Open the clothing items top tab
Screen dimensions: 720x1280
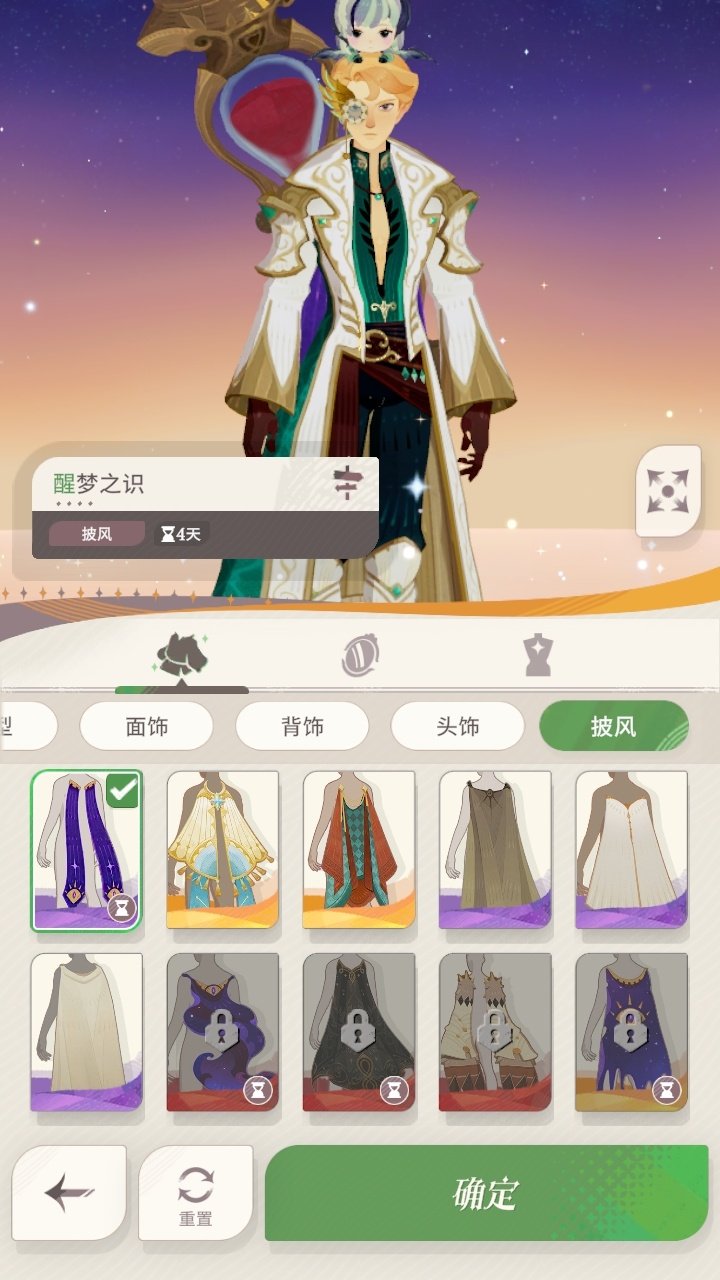(x=181, y=657)
